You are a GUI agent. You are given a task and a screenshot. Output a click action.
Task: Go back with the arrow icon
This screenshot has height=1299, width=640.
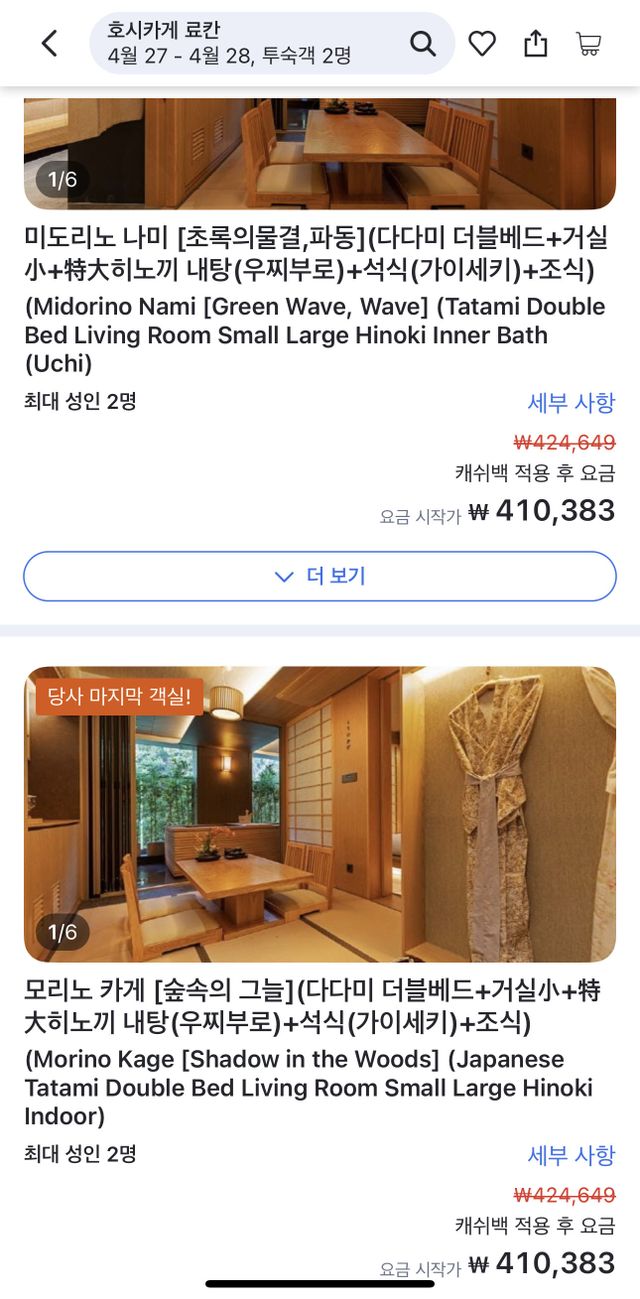(x=49, y=43)
